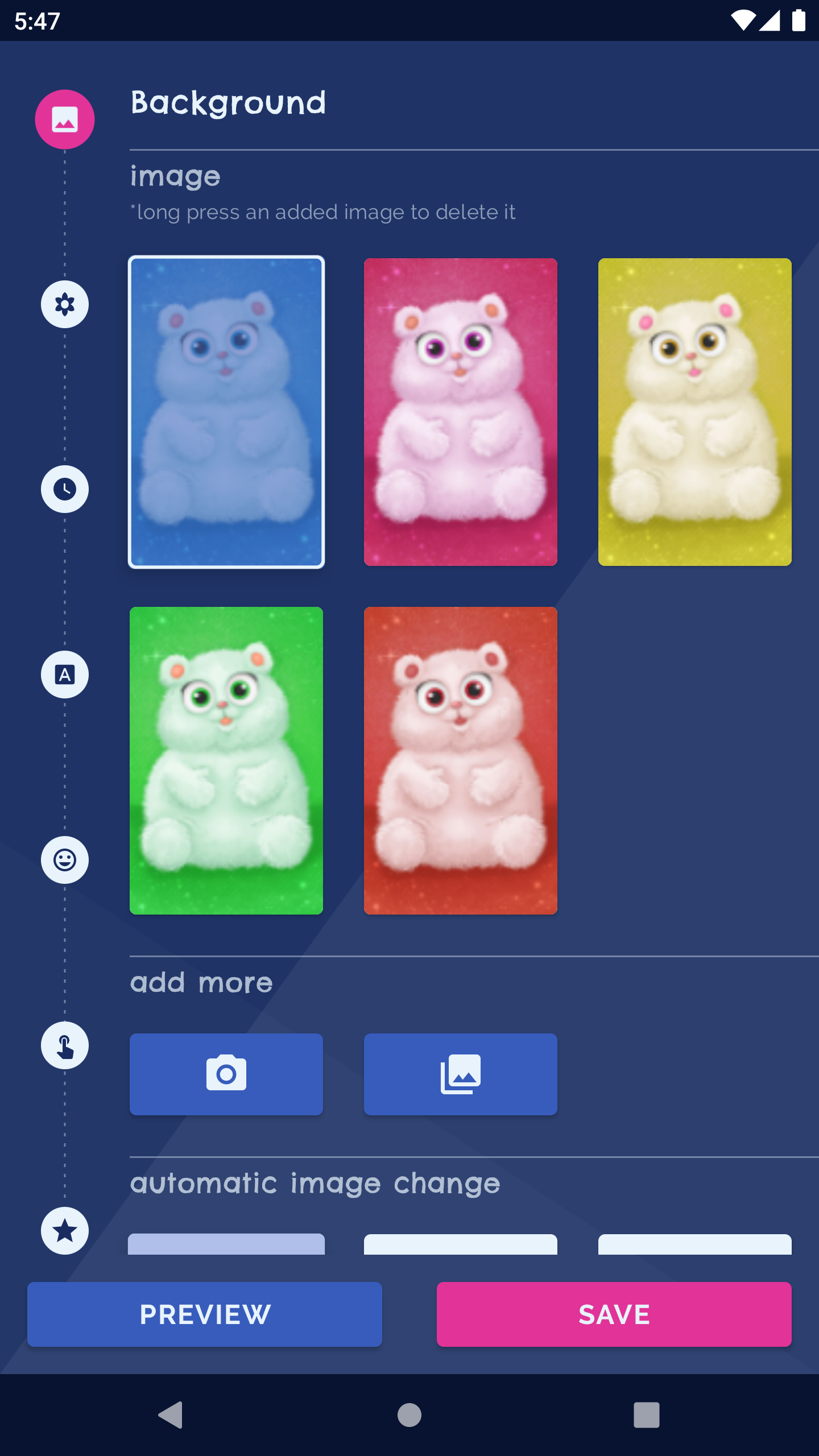
Task: Add an image using the camera
Action: pos(226,1074)
